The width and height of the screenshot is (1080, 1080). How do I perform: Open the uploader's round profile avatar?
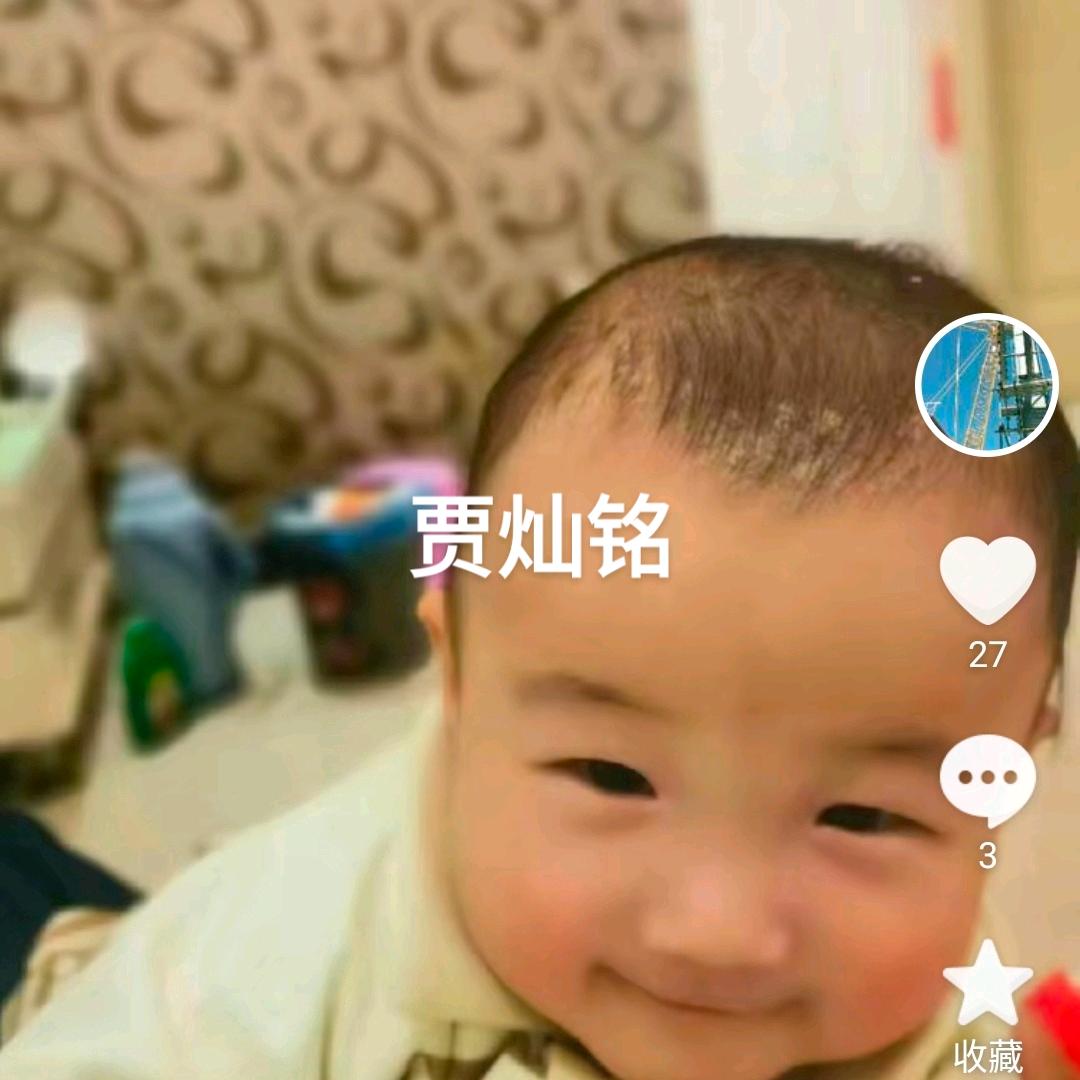986,385
